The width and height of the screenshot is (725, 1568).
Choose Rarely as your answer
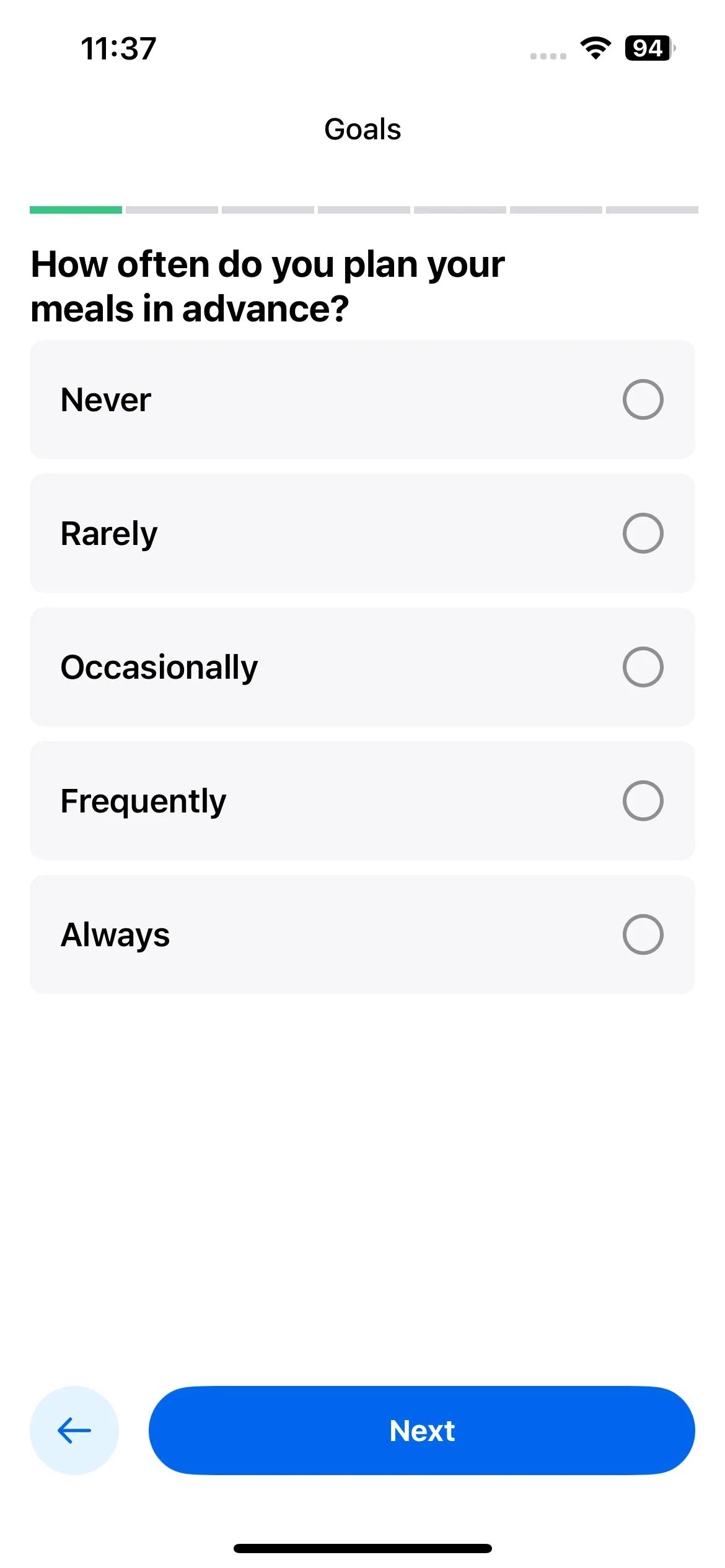[362, 533]
